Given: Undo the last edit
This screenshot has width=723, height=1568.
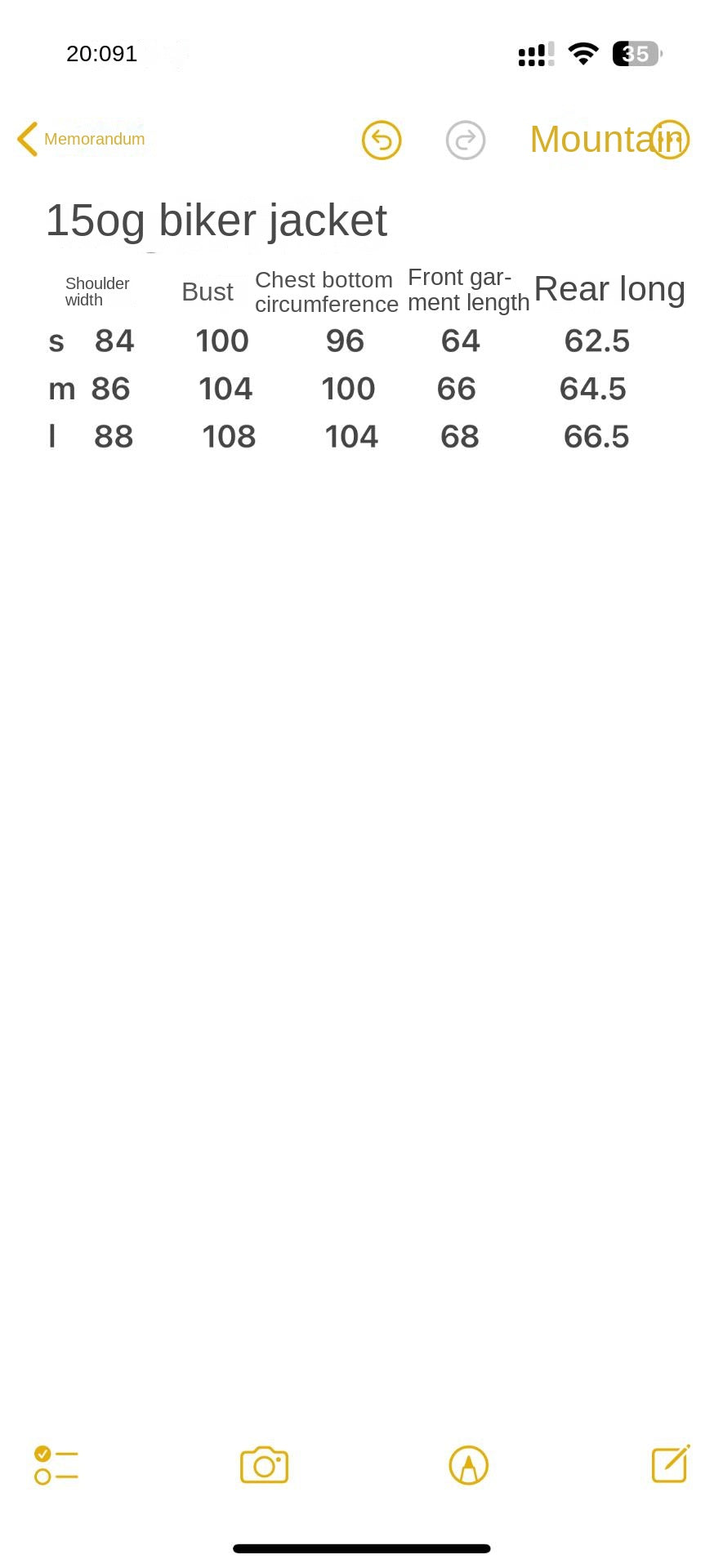Looking at the screenshot, I should point(382,140).
